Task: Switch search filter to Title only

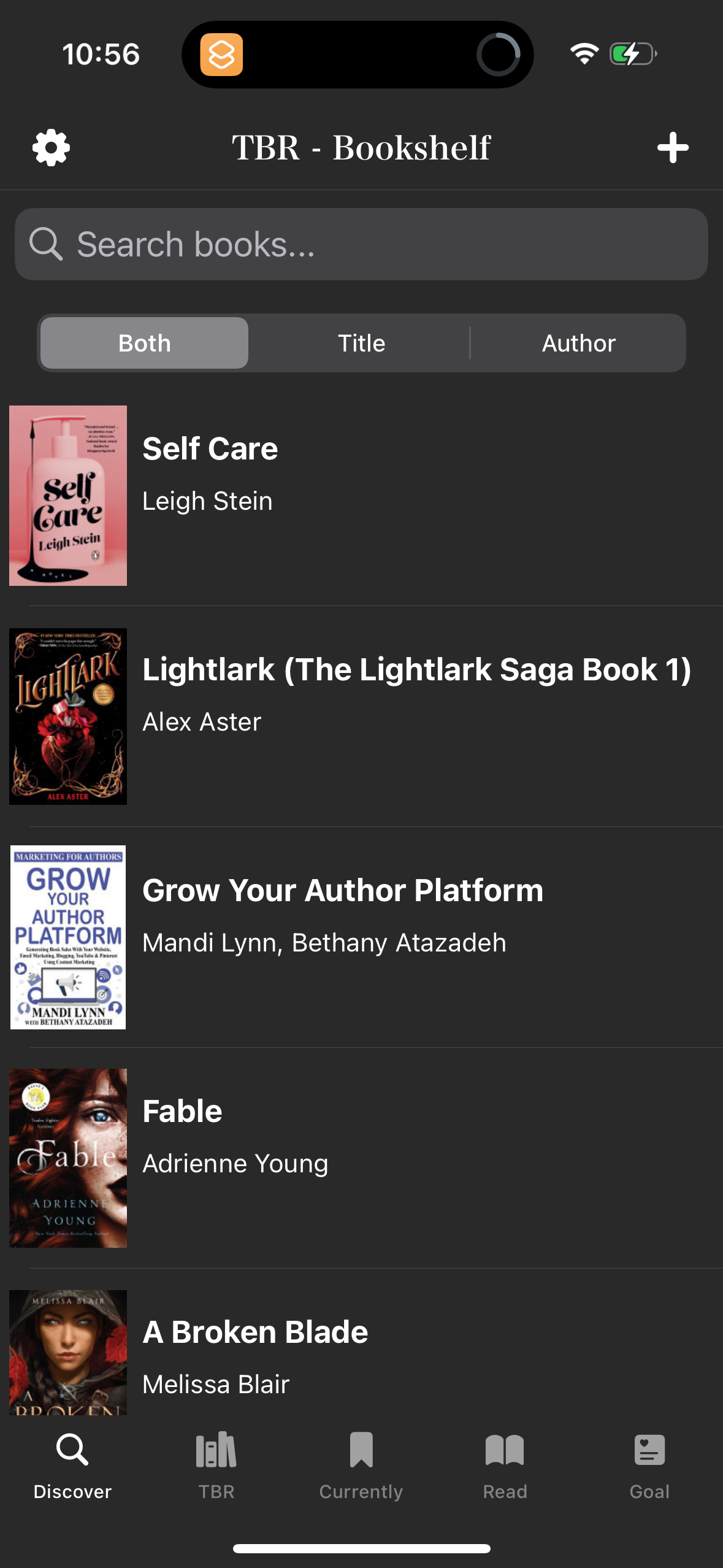Action: [x=361, y=343]
